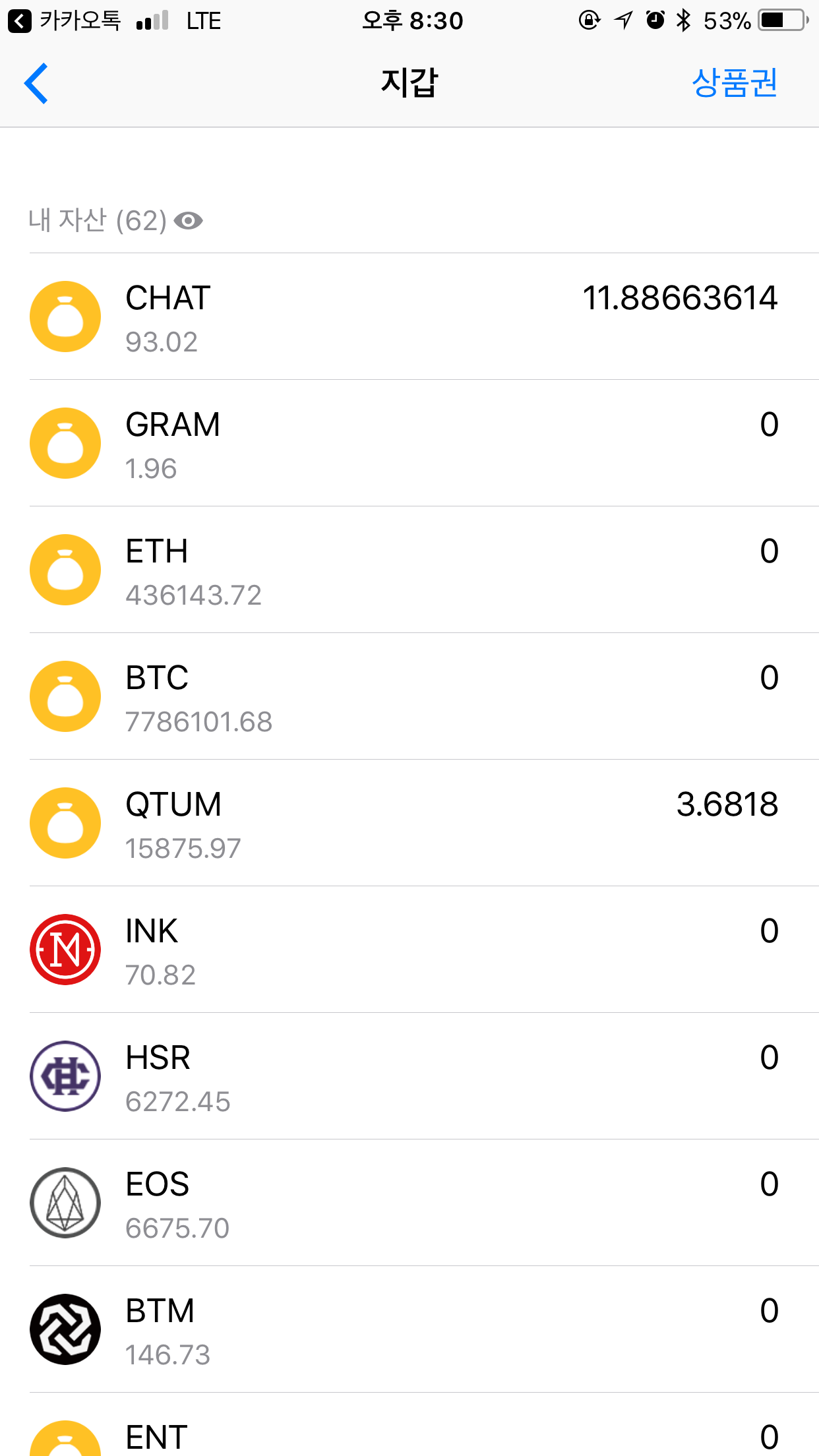Toggle asset visibility eye icon
The height and width of the screenshot is (1456, 819).
click(x=189, y=221)
